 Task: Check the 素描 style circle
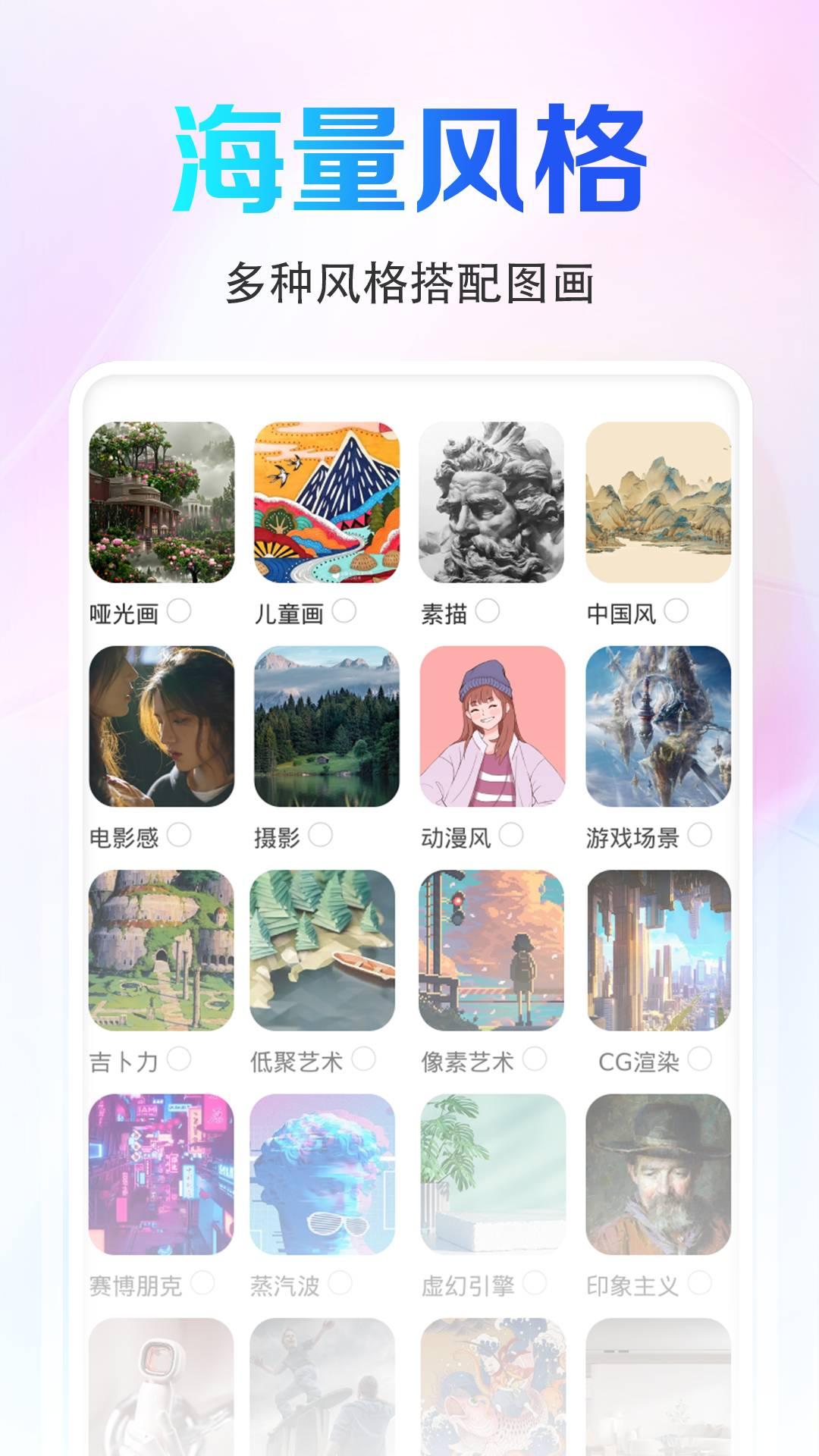[493, 610]
